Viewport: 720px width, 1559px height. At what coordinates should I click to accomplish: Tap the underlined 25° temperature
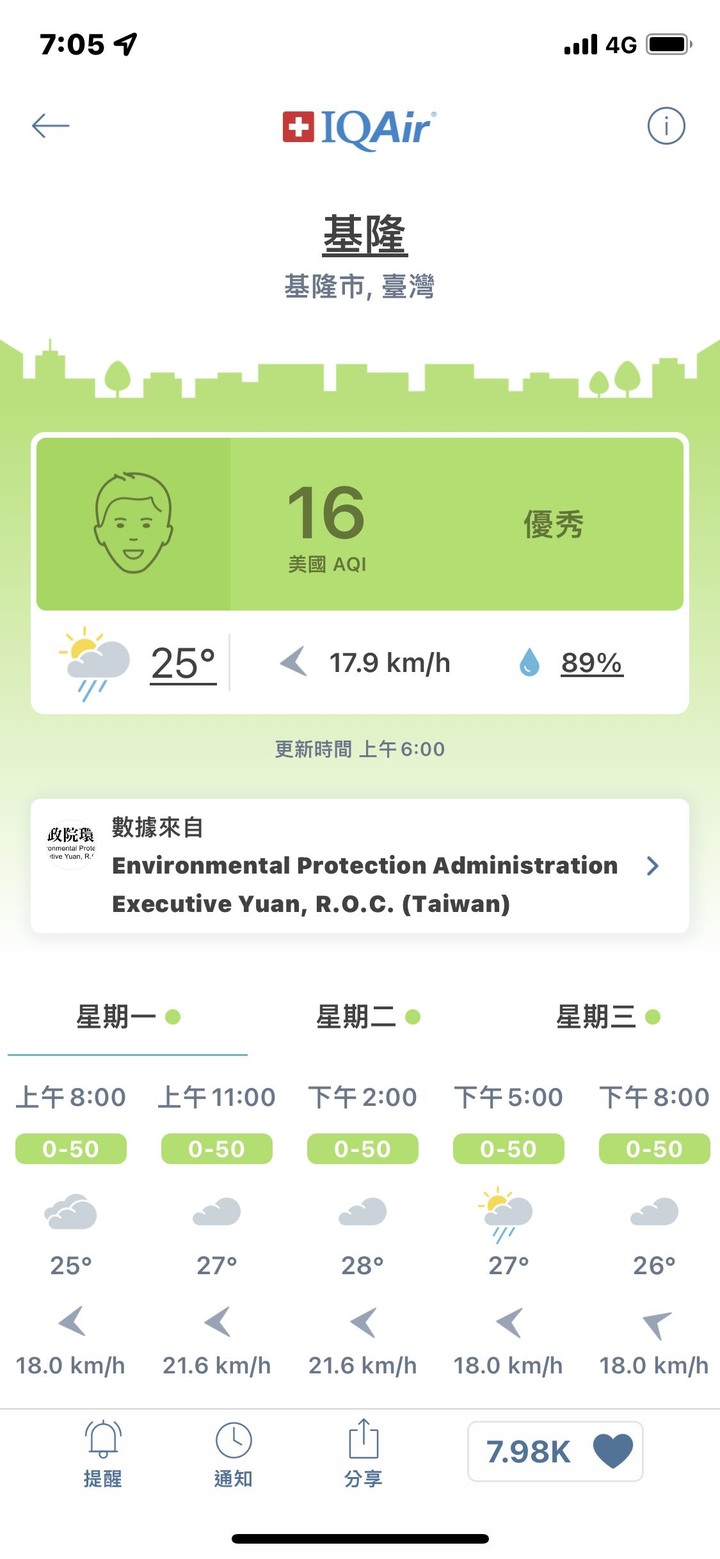[x=183, y=663]
